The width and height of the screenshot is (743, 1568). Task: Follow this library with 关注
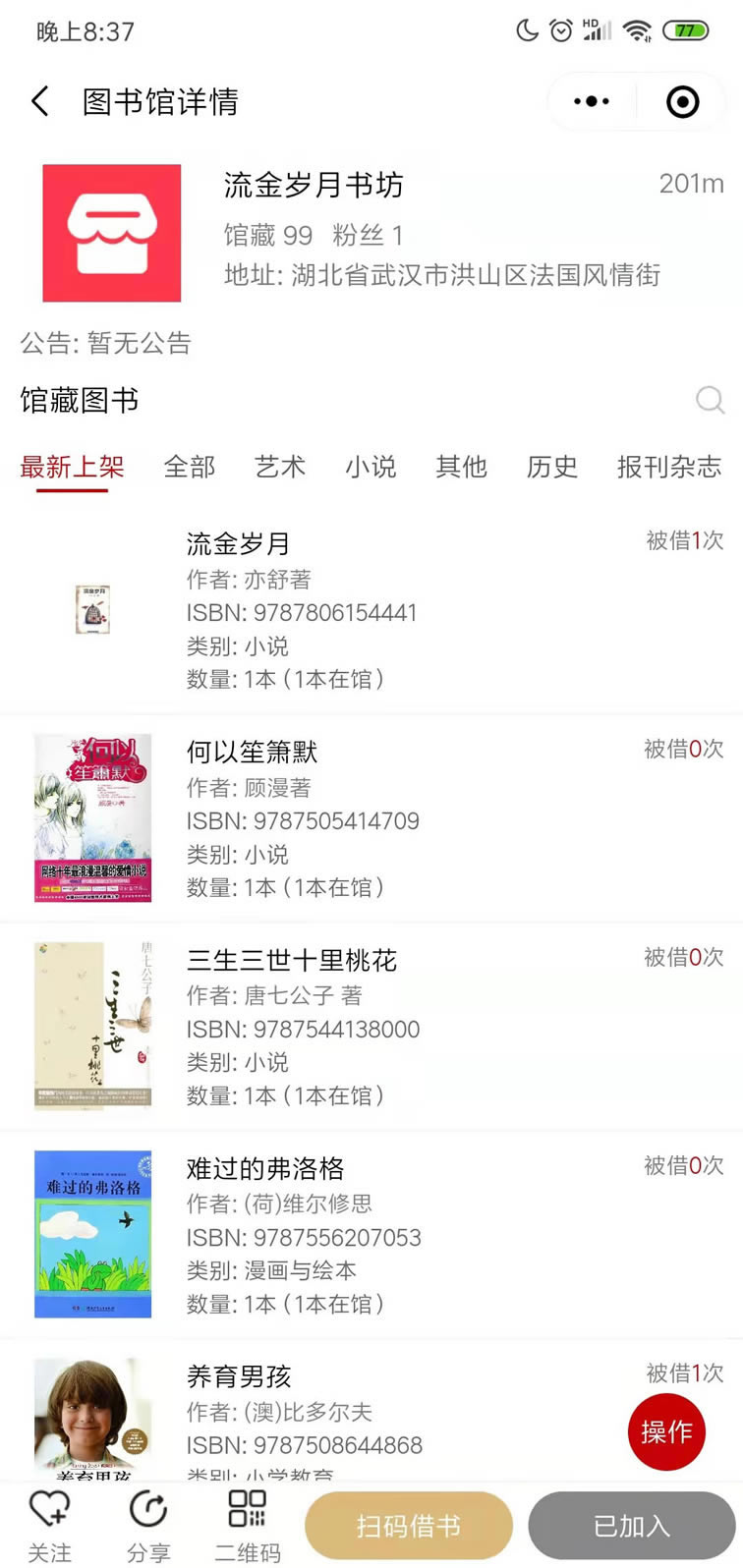pyautogui.click(x=49, y=1524)
